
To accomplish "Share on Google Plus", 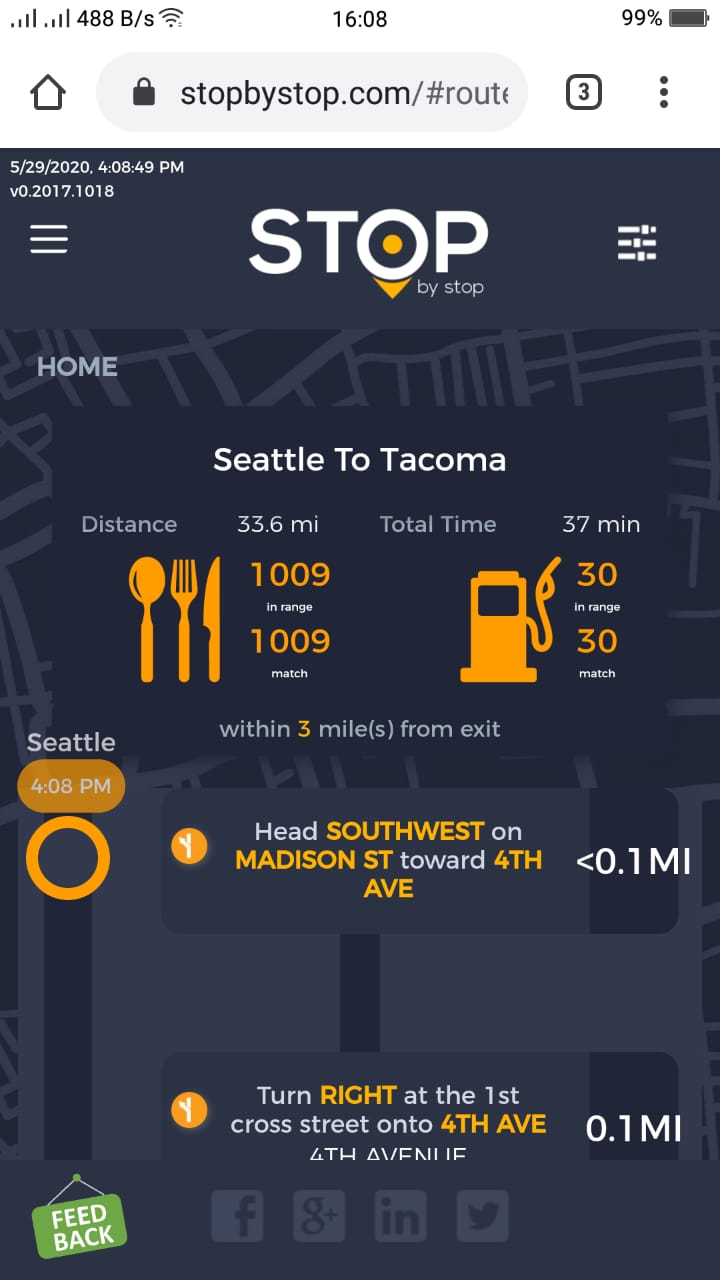I will point(319,1217).
